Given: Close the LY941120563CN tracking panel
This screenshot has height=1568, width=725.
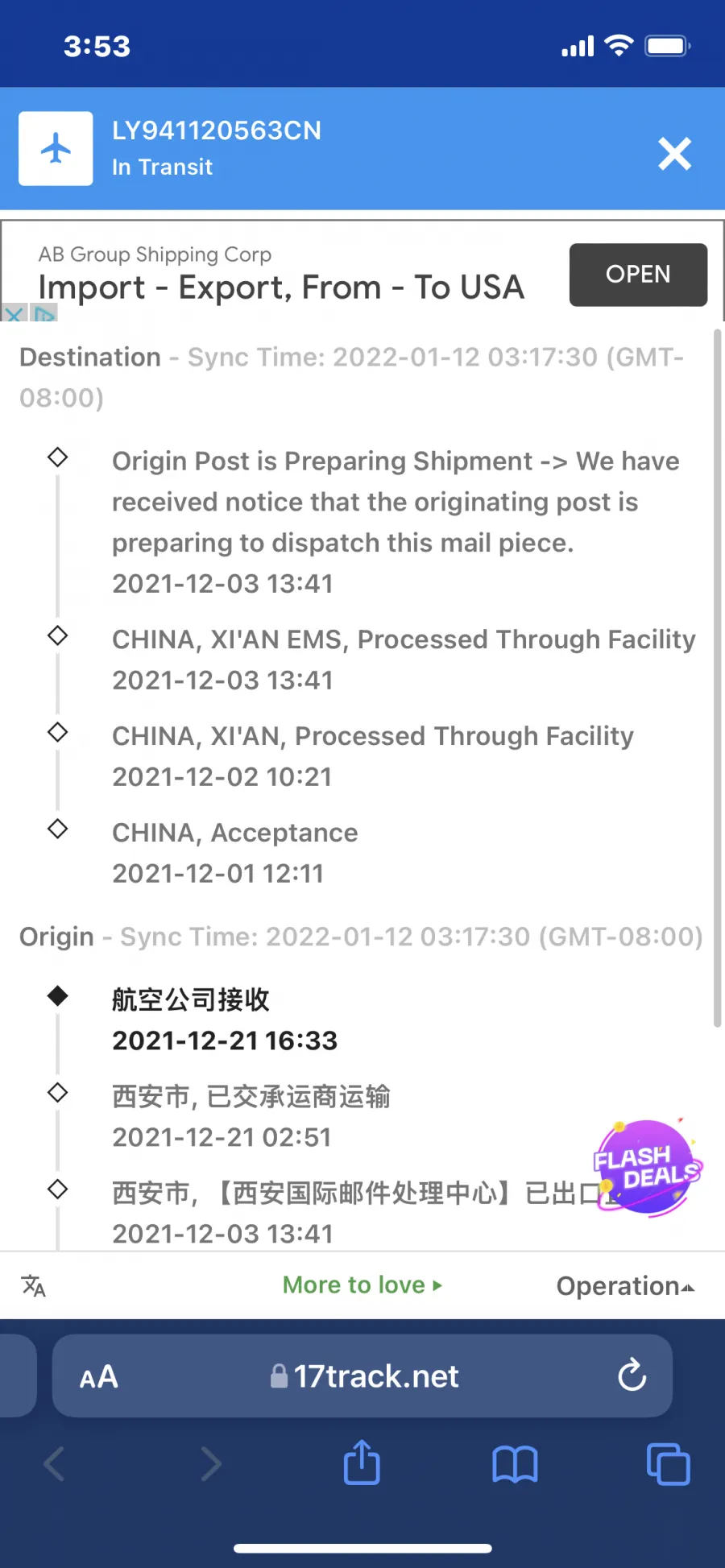Looking at the screenshot, I should [x=674, y=153].
